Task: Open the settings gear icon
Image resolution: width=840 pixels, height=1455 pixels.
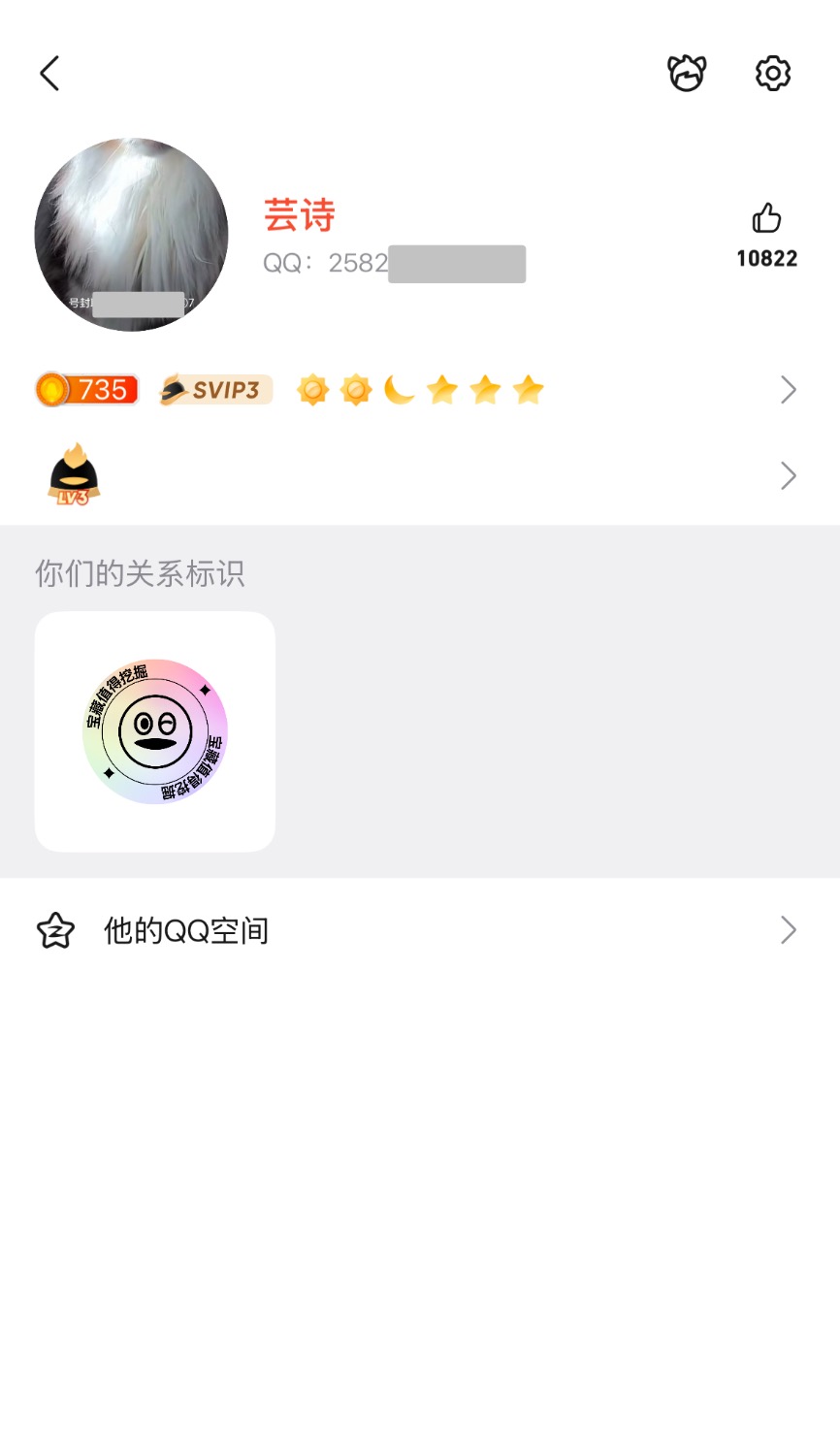Action: coord(772,74)
